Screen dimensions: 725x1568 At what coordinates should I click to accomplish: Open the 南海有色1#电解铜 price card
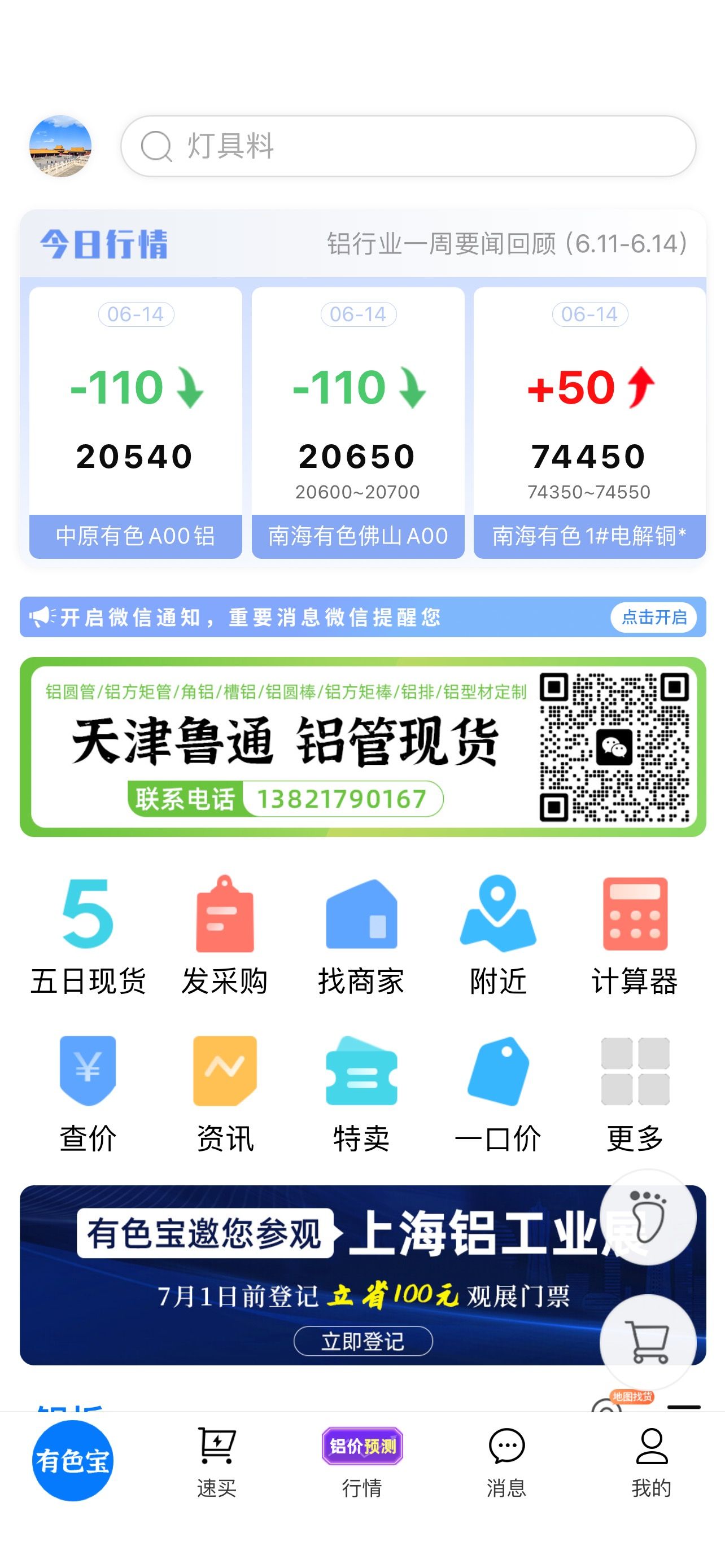coord(589,422)
